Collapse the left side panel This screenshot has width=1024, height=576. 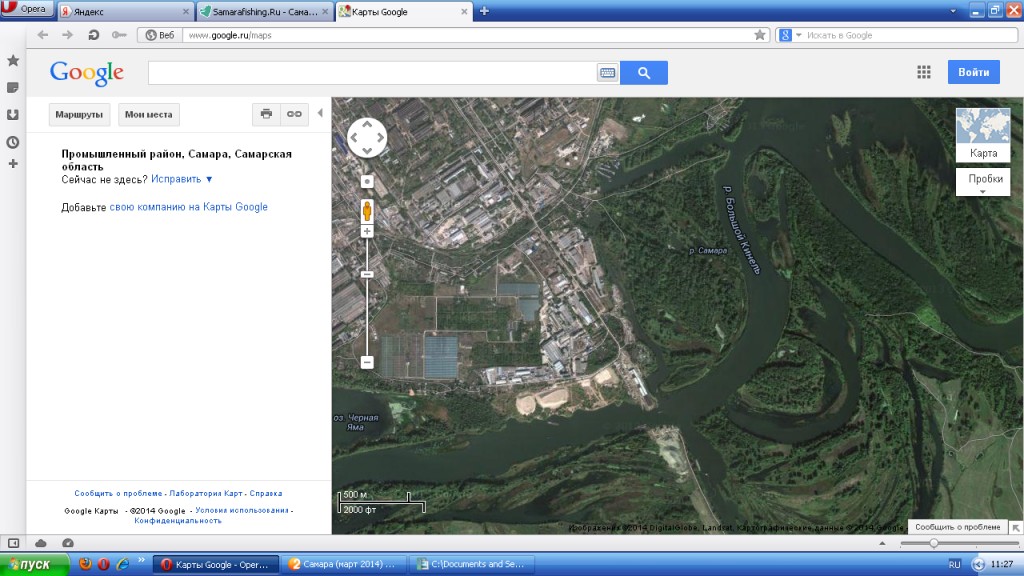click(x=320, y=115)
